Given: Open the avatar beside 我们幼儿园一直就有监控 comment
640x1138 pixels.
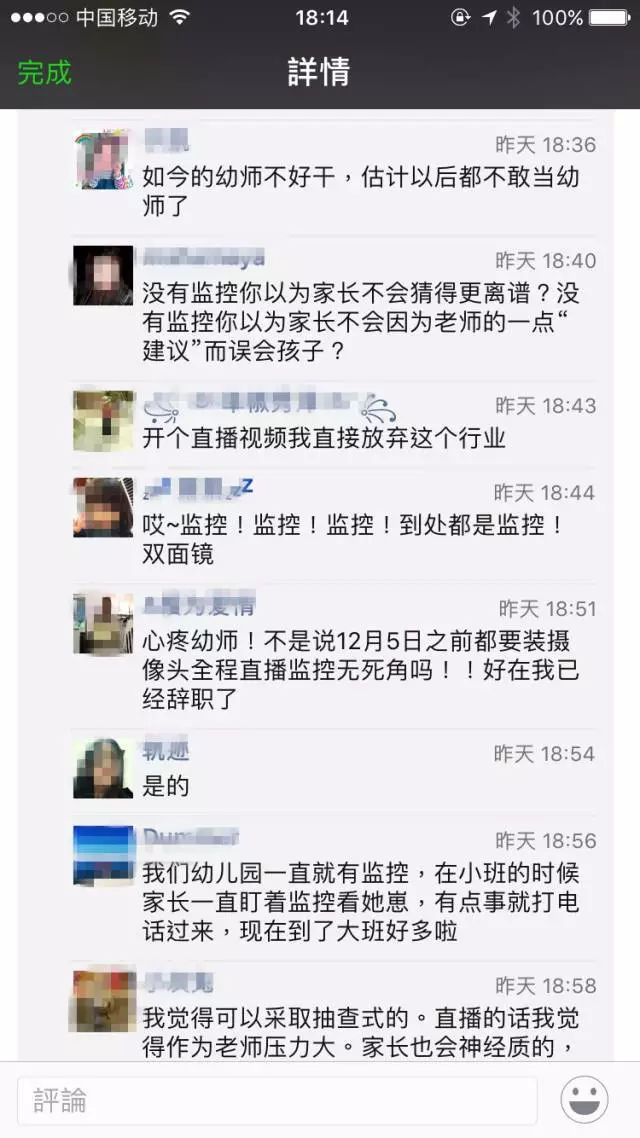Looking at the screenshot, I should click(x=103, y=856).
